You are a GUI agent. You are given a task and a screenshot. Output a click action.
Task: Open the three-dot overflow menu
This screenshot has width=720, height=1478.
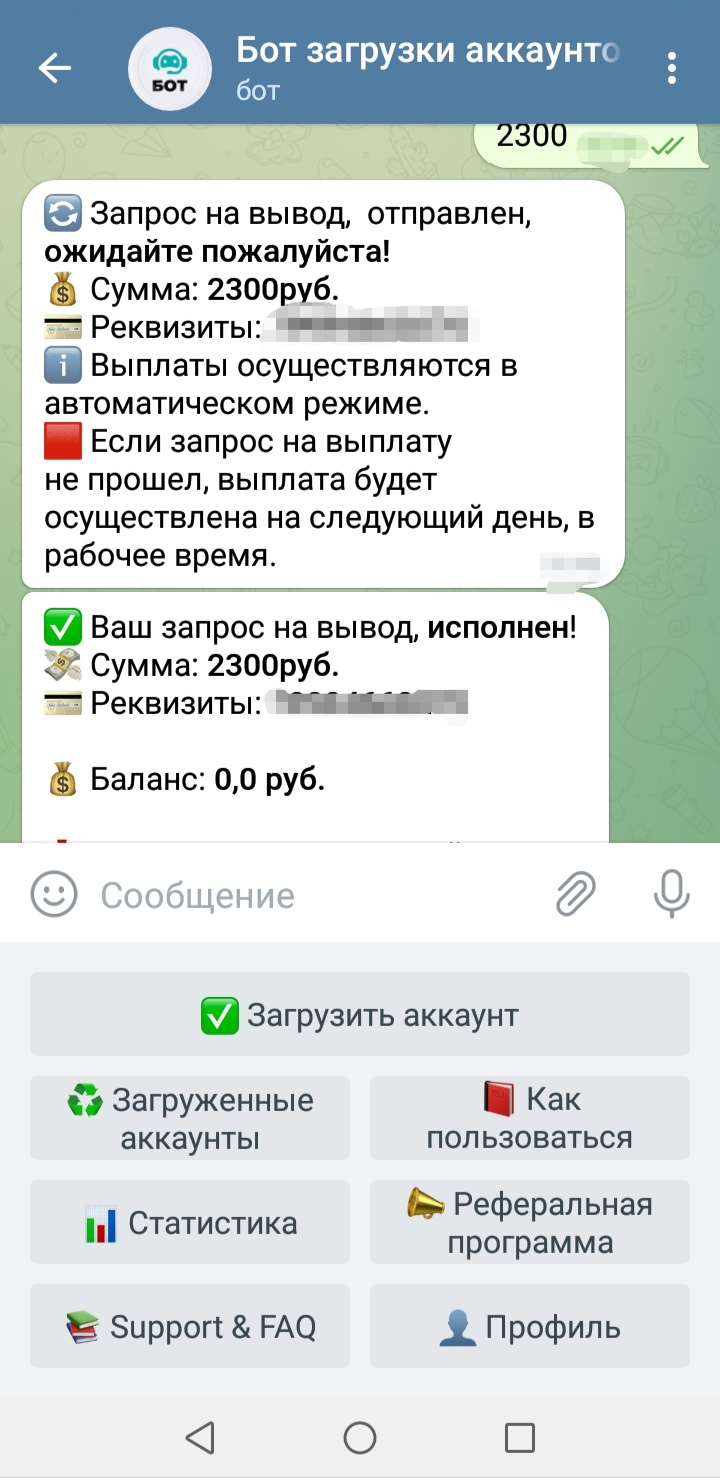[x=671, y=68]
